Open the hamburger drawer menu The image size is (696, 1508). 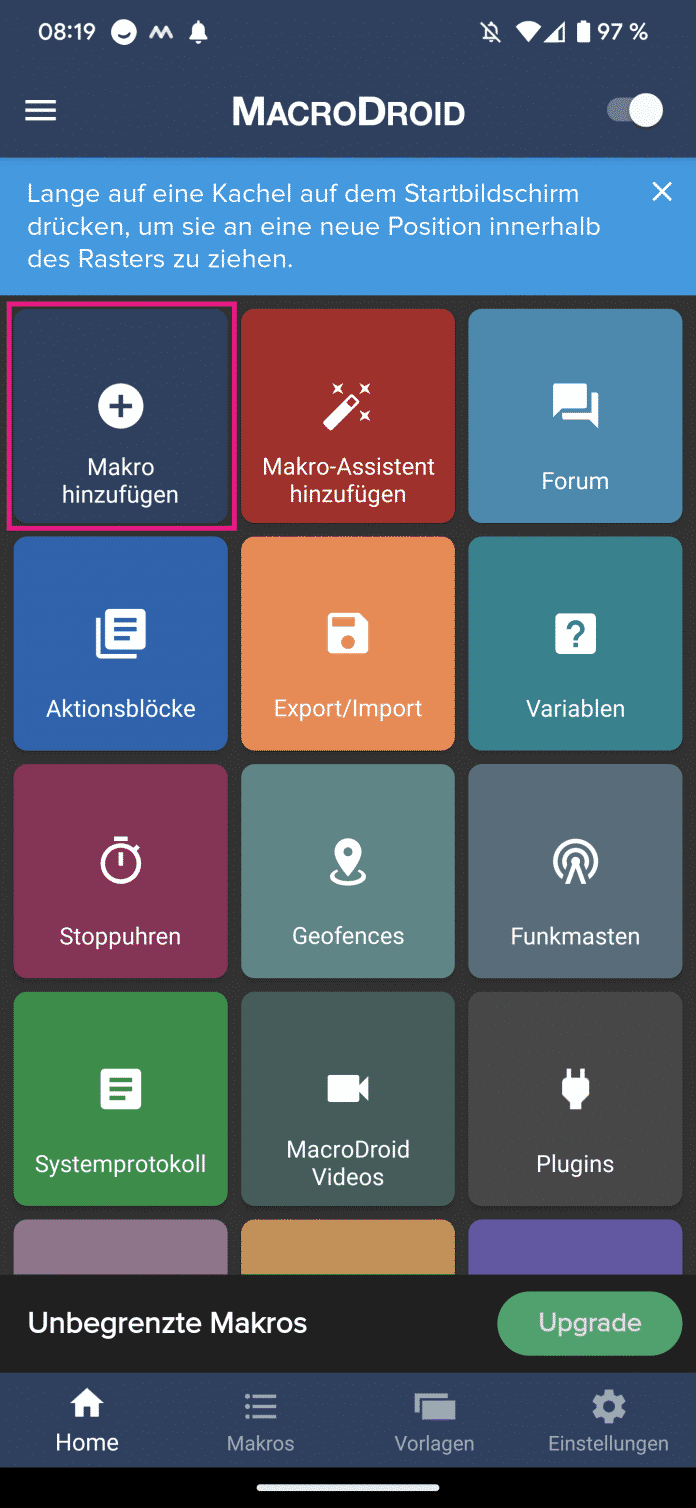40,111
